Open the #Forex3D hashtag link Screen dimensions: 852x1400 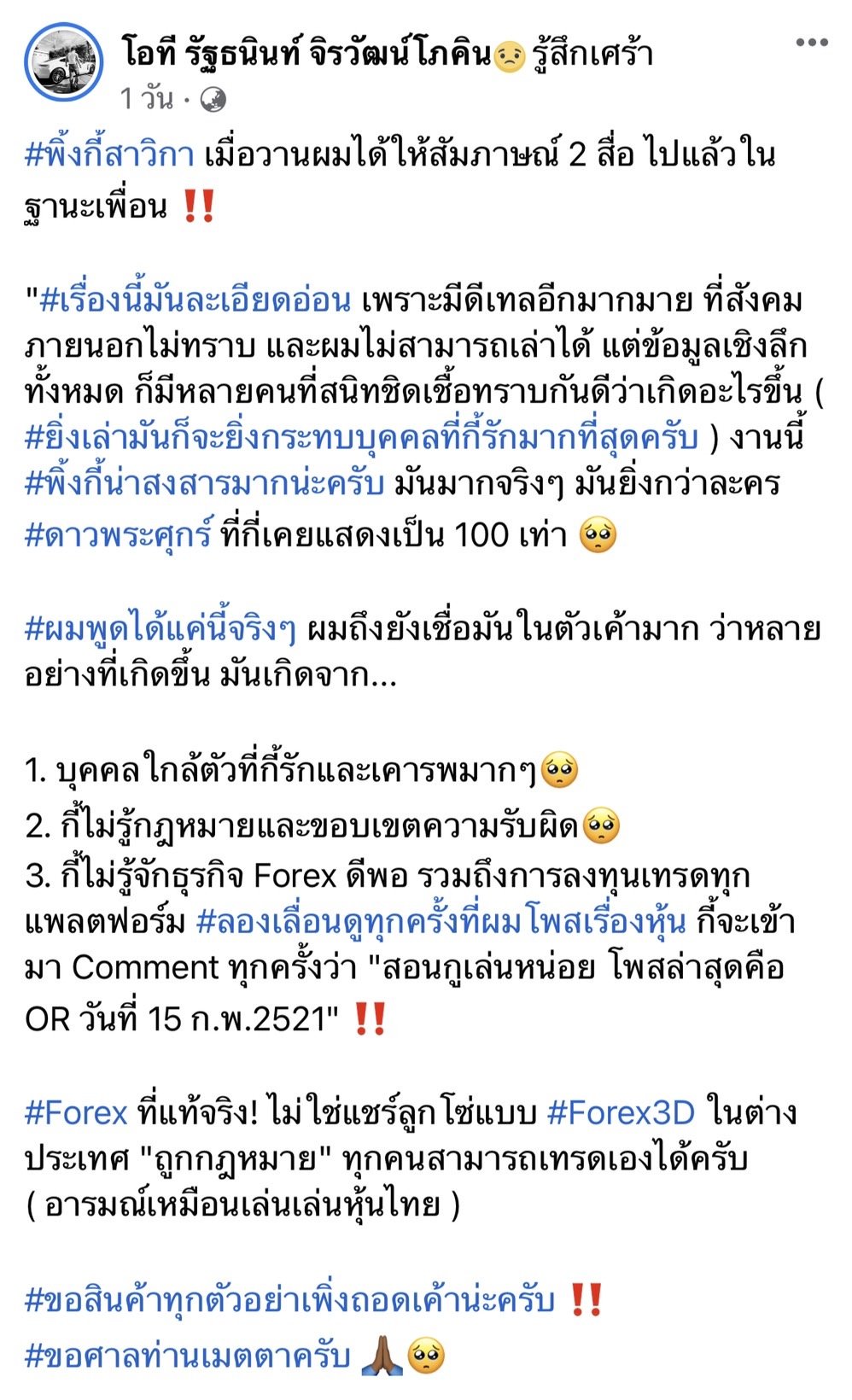[621, 1113]
